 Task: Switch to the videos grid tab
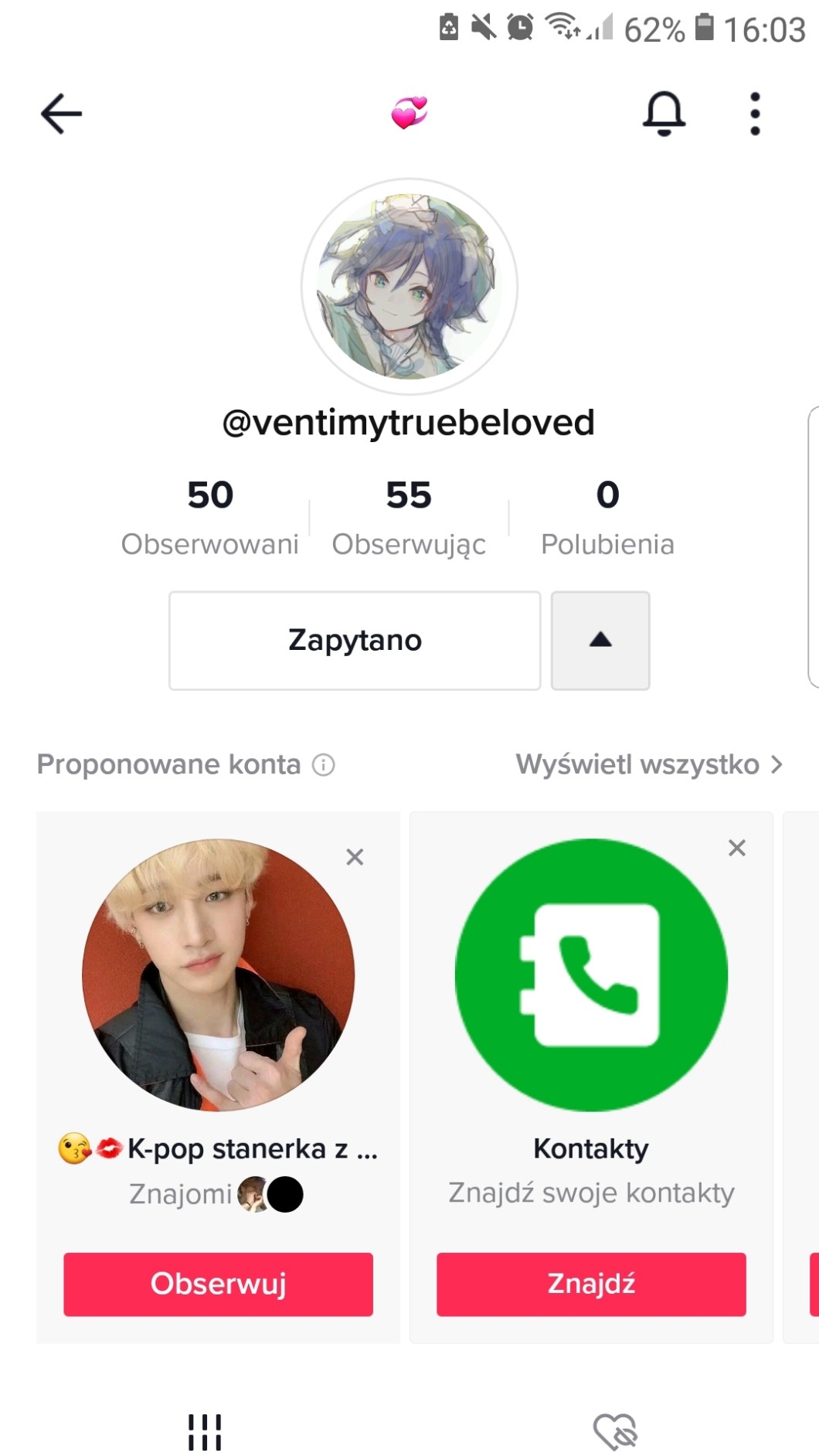click(205, 1432)
